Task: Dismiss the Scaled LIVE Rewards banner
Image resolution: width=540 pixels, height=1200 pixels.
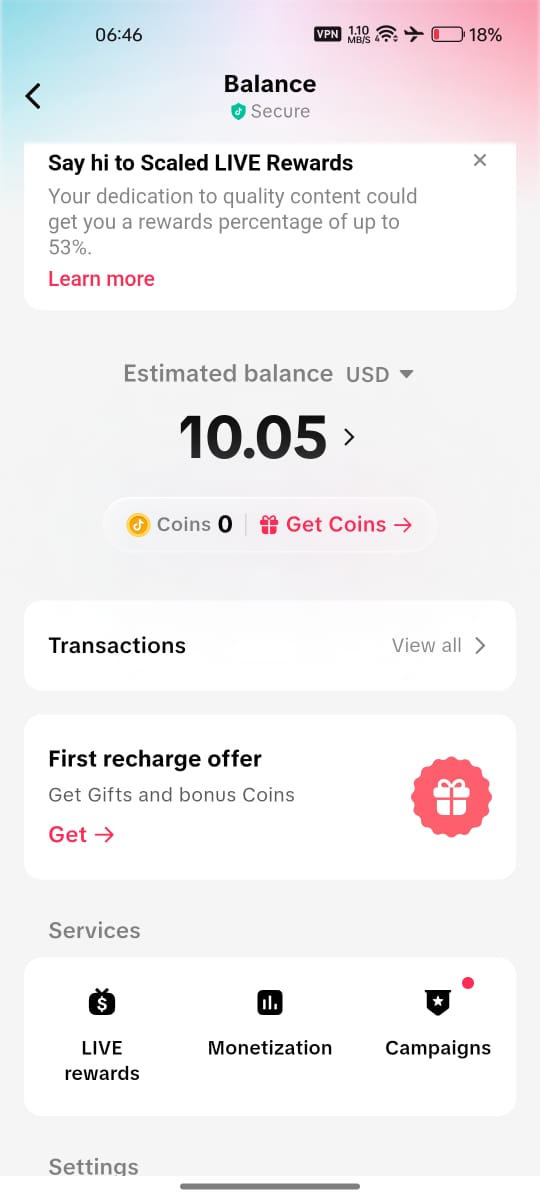Action: (480, 160)
